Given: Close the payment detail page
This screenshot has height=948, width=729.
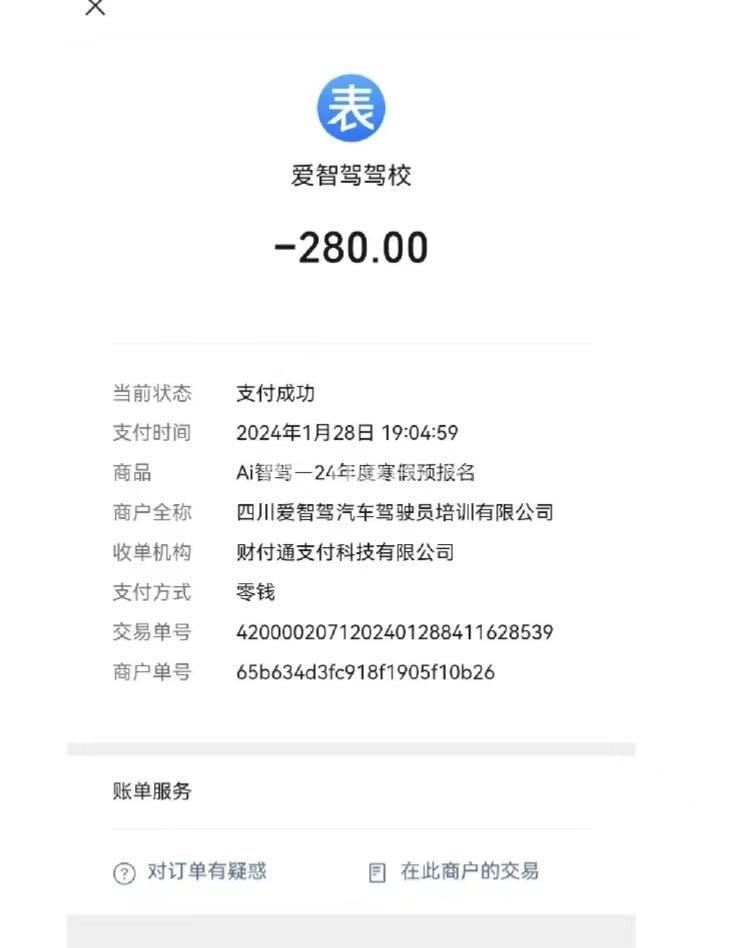Looking at the screenshot, I should (95, 8).
